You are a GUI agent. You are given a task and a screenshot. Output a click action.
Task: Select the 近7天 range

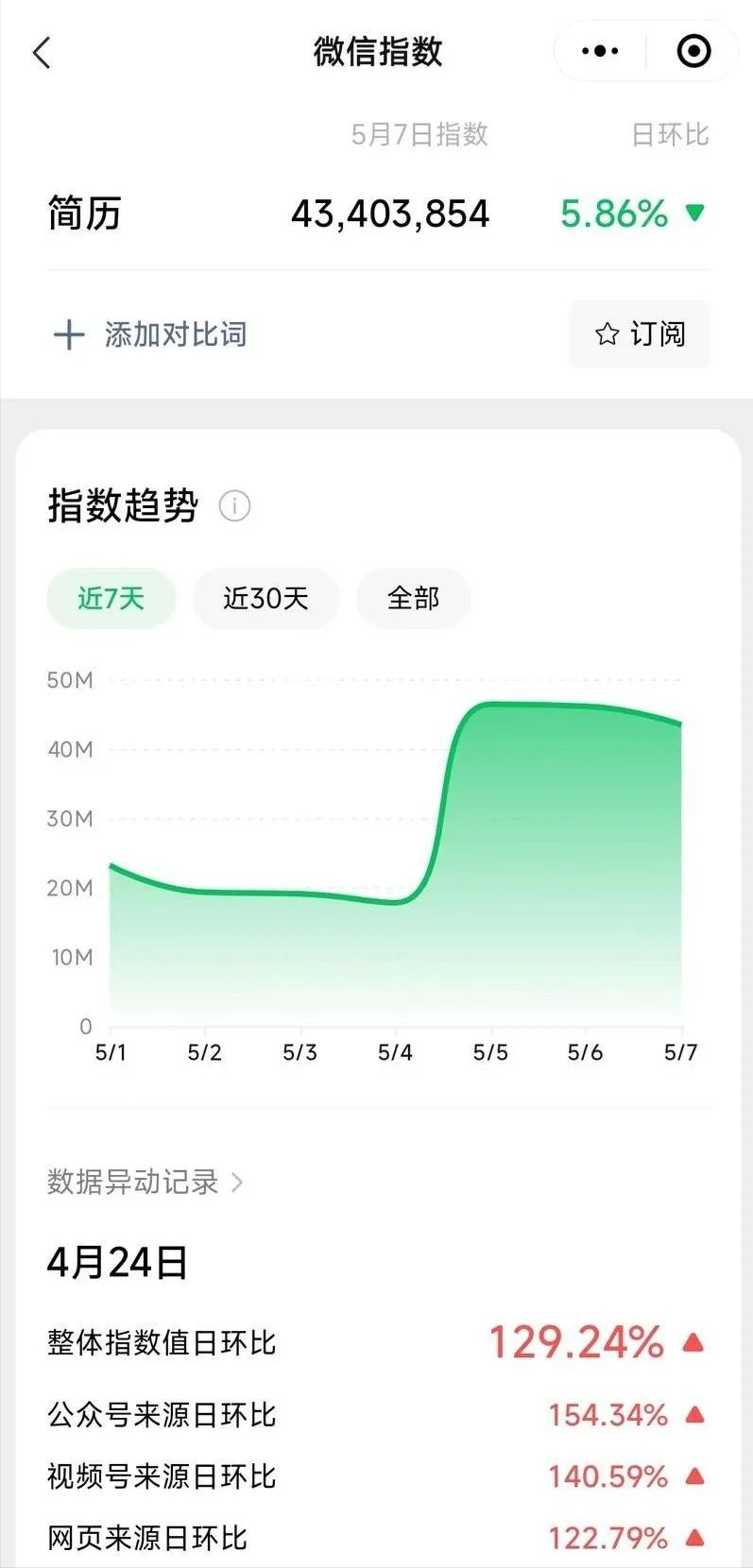(x=111, y=599)
